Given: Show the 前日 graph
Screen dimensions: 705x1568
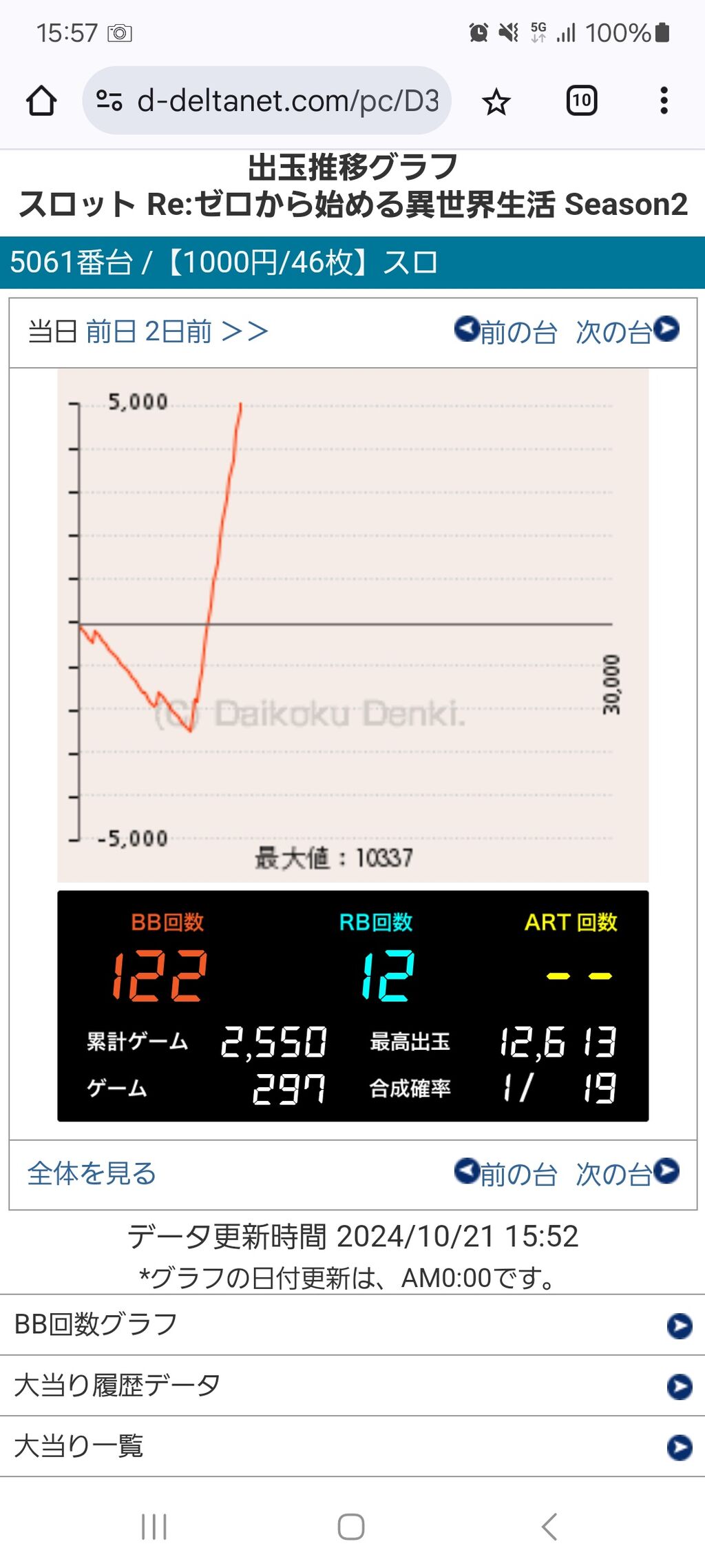Looking at the screenshot, I should point(110,332).
